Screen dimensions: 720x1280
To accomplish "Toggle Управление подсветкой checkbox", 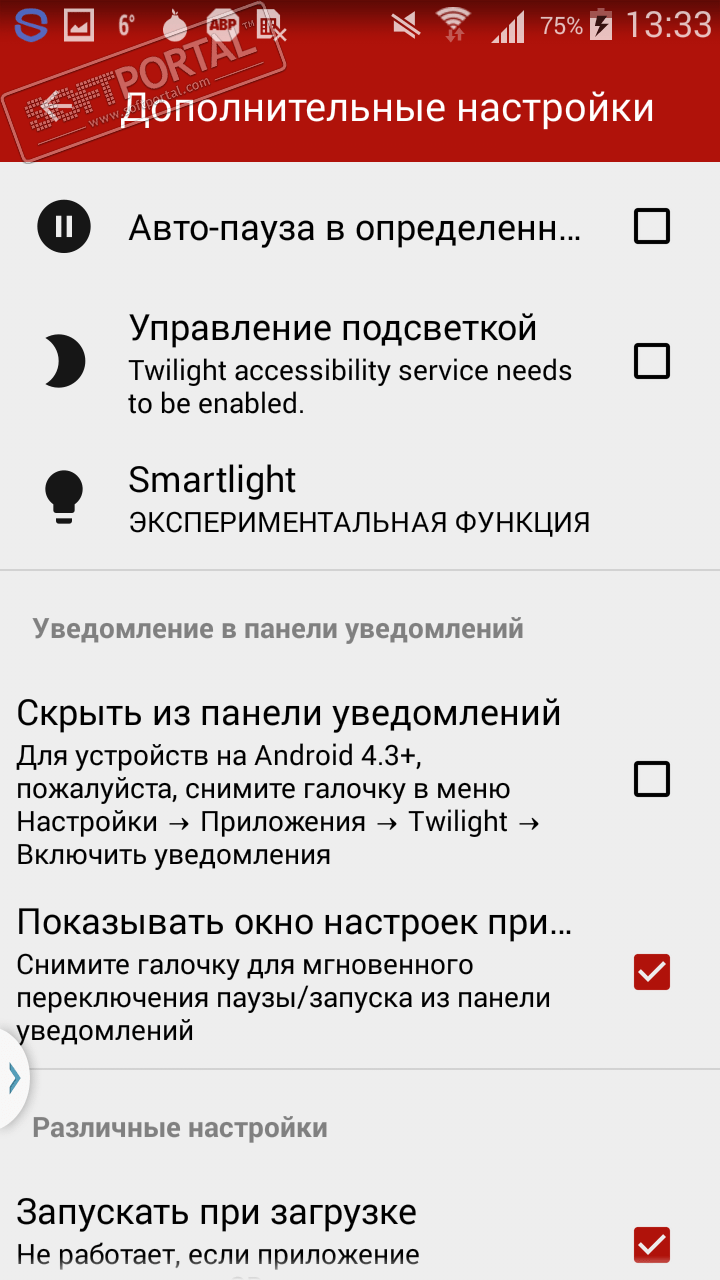I will click(651, 360).
